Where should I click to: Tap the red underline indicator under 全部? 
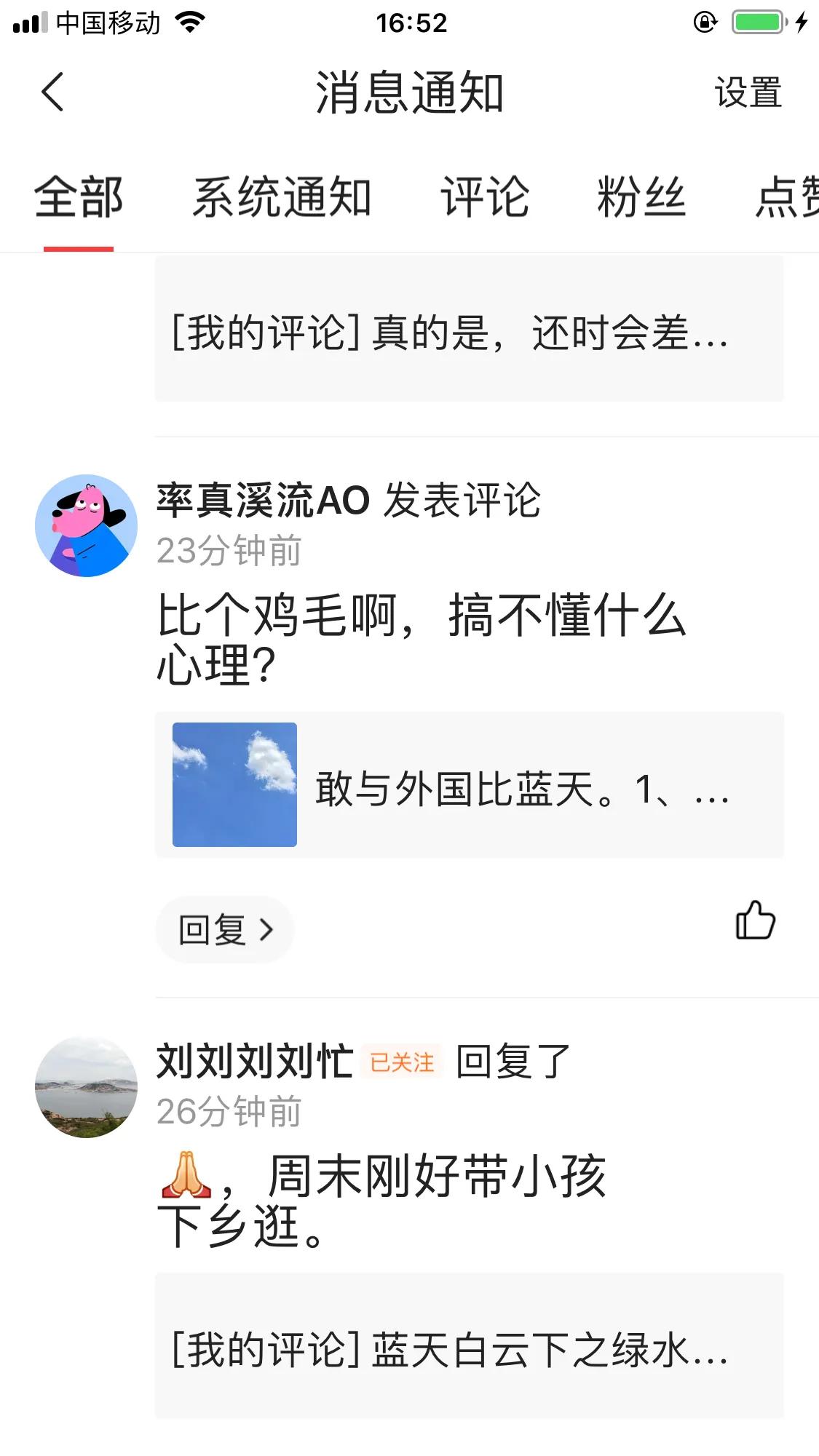79,247
